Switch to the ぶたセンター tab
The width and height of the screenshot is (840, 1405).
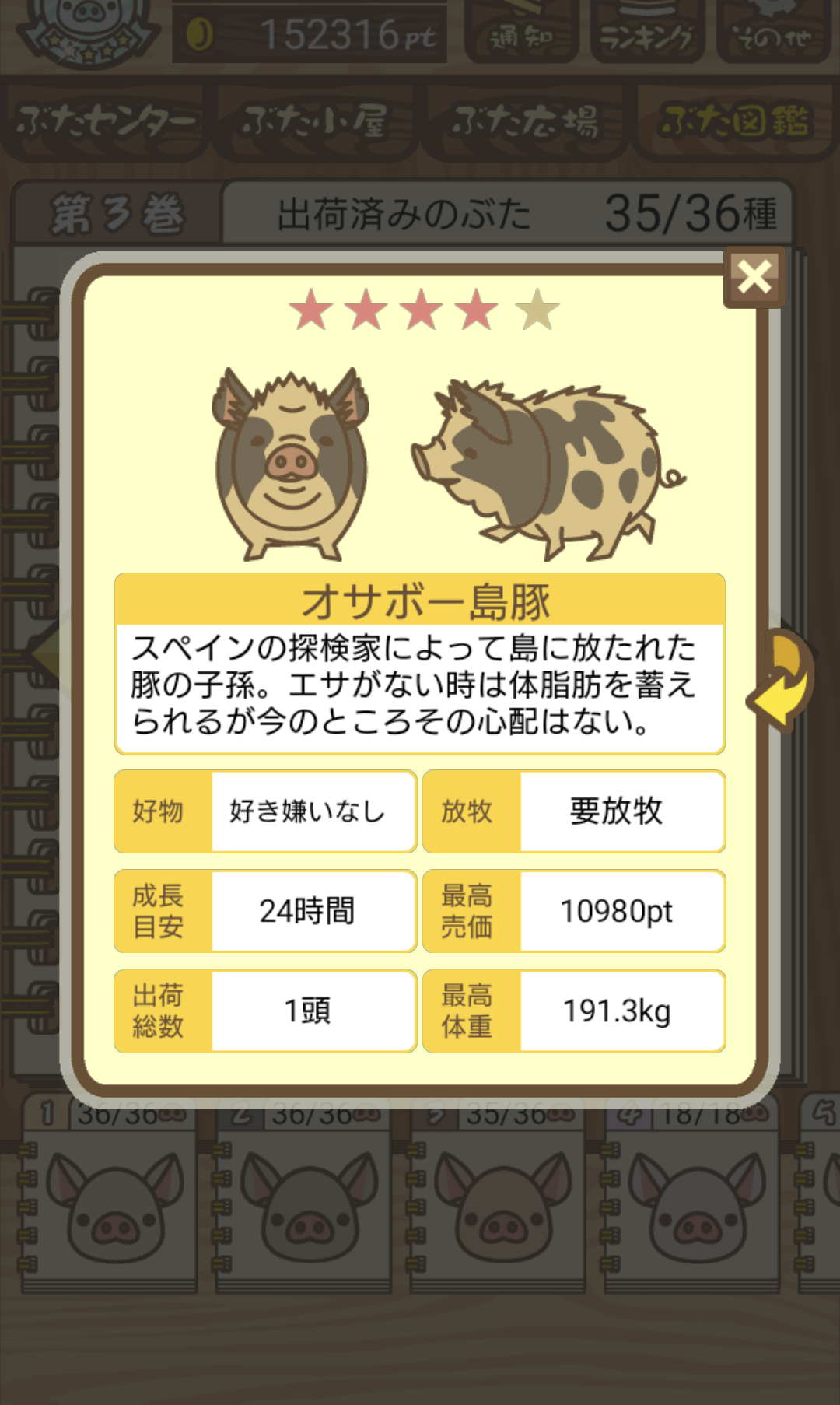[105, 121]
